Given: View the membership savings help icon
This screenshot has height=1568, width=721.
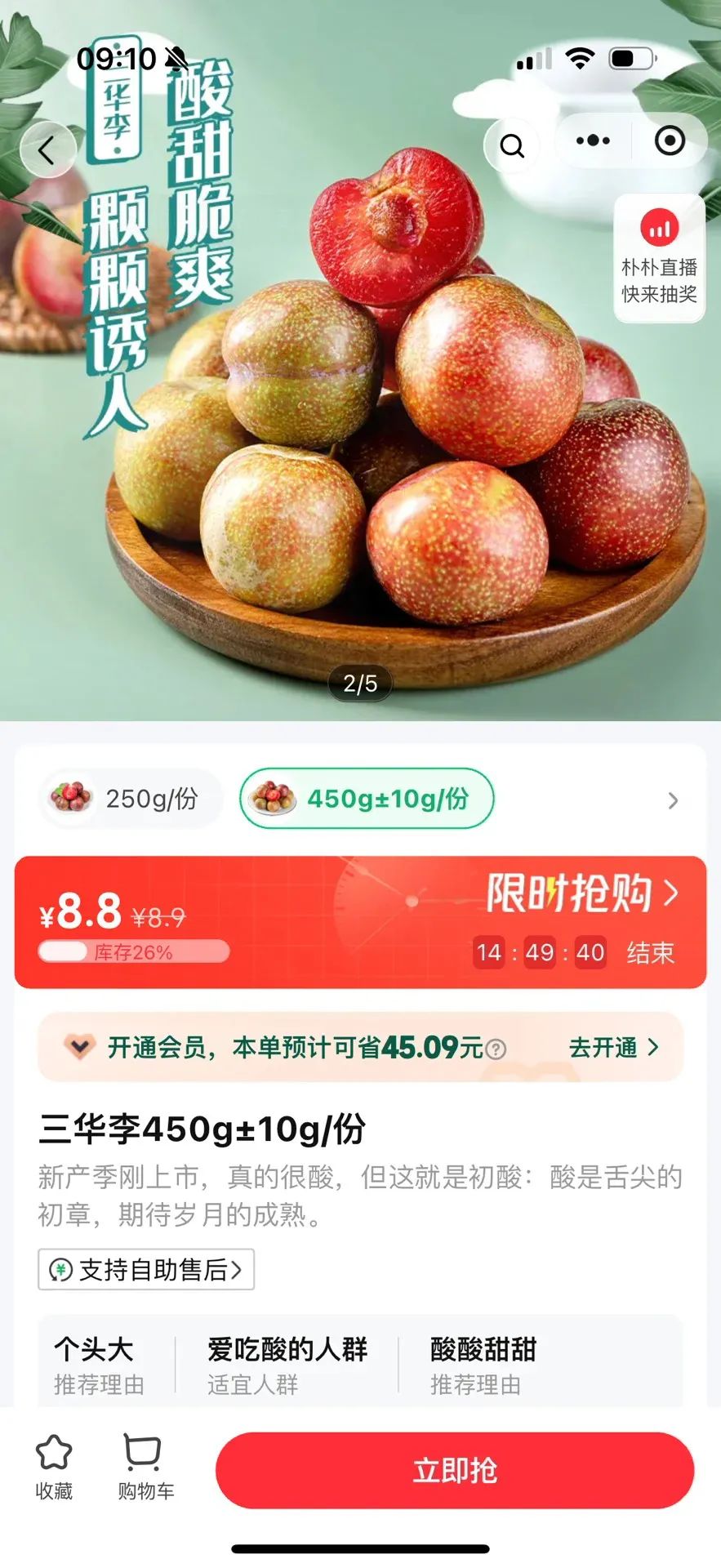Looking at the screenshot, I should pyautogui.click(x=496, y=1049).
